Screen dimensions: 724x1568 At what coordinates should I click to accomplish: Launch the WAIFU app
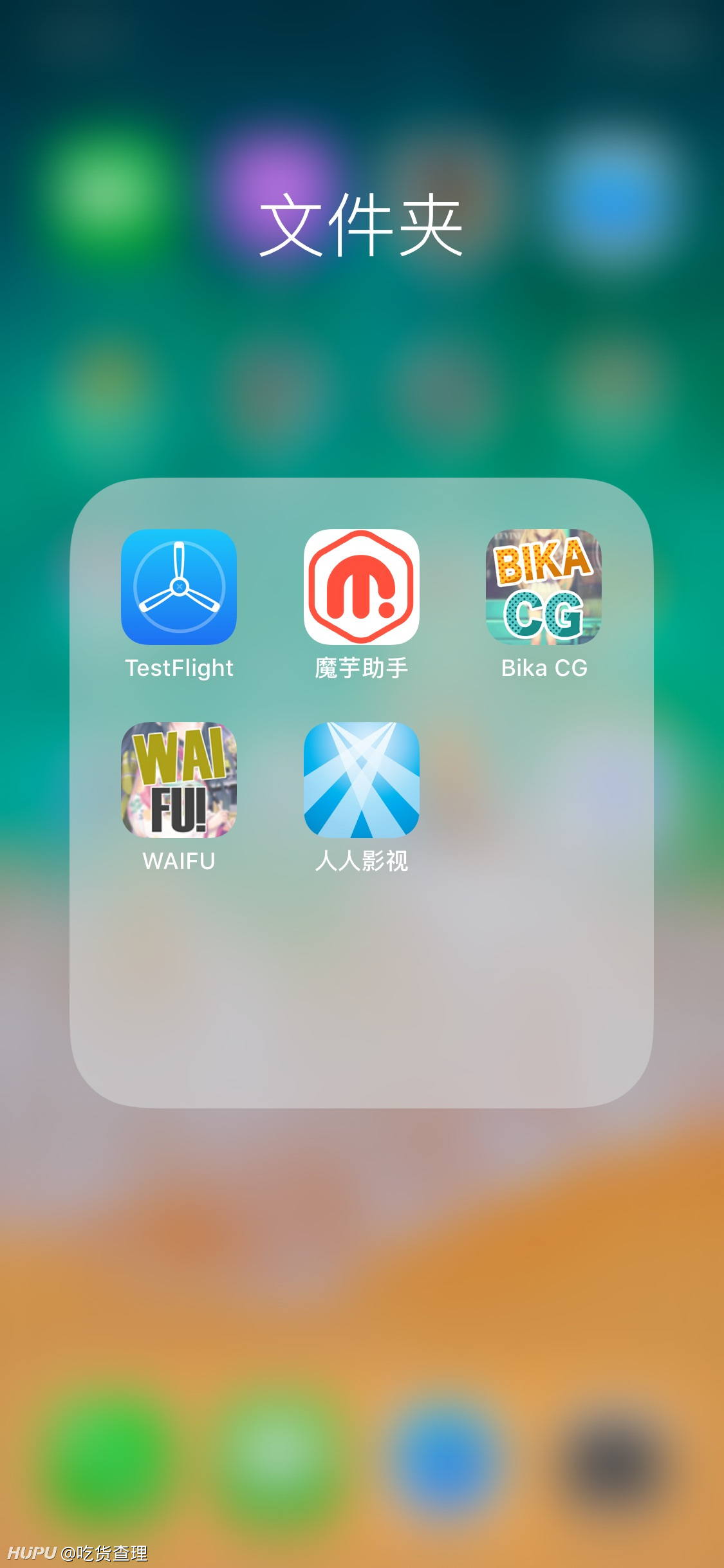coord(179,779)
